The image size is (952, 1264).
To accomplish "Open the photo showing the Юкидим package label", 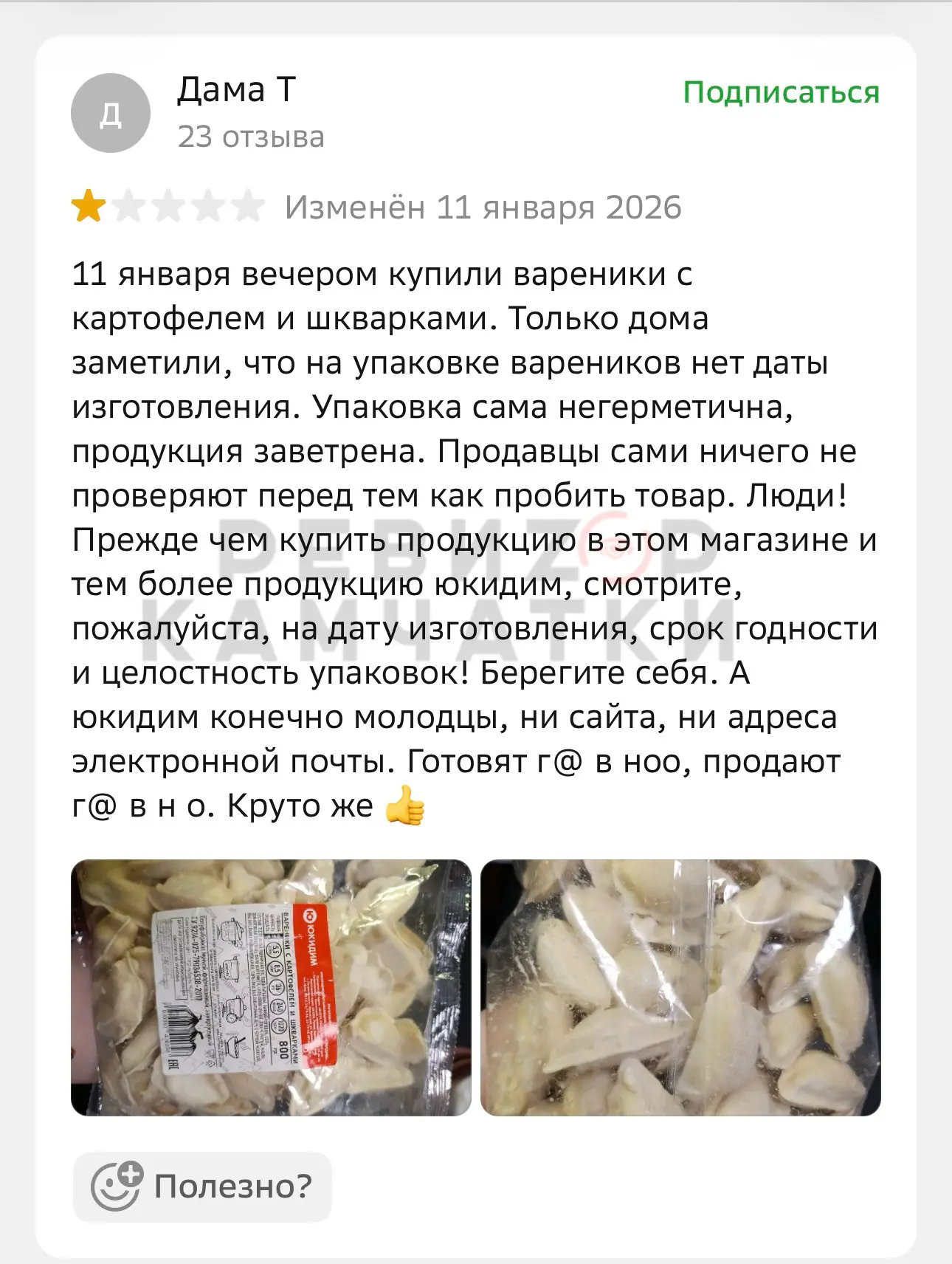I will pos(271,987).
